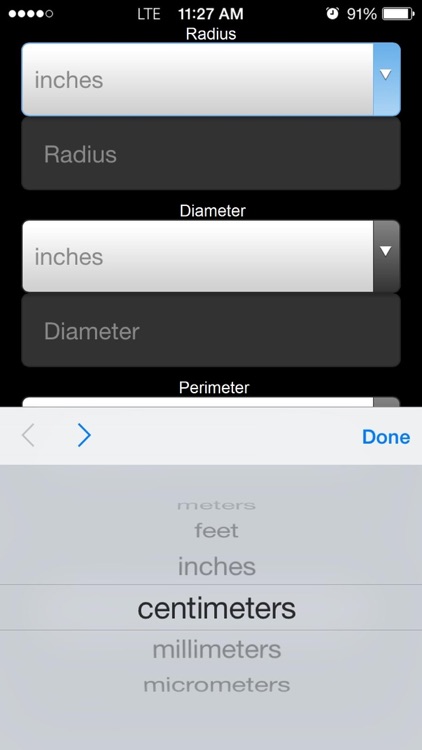Open the Diameter unit dropdown
422x750 pixels.
[211, 256]
